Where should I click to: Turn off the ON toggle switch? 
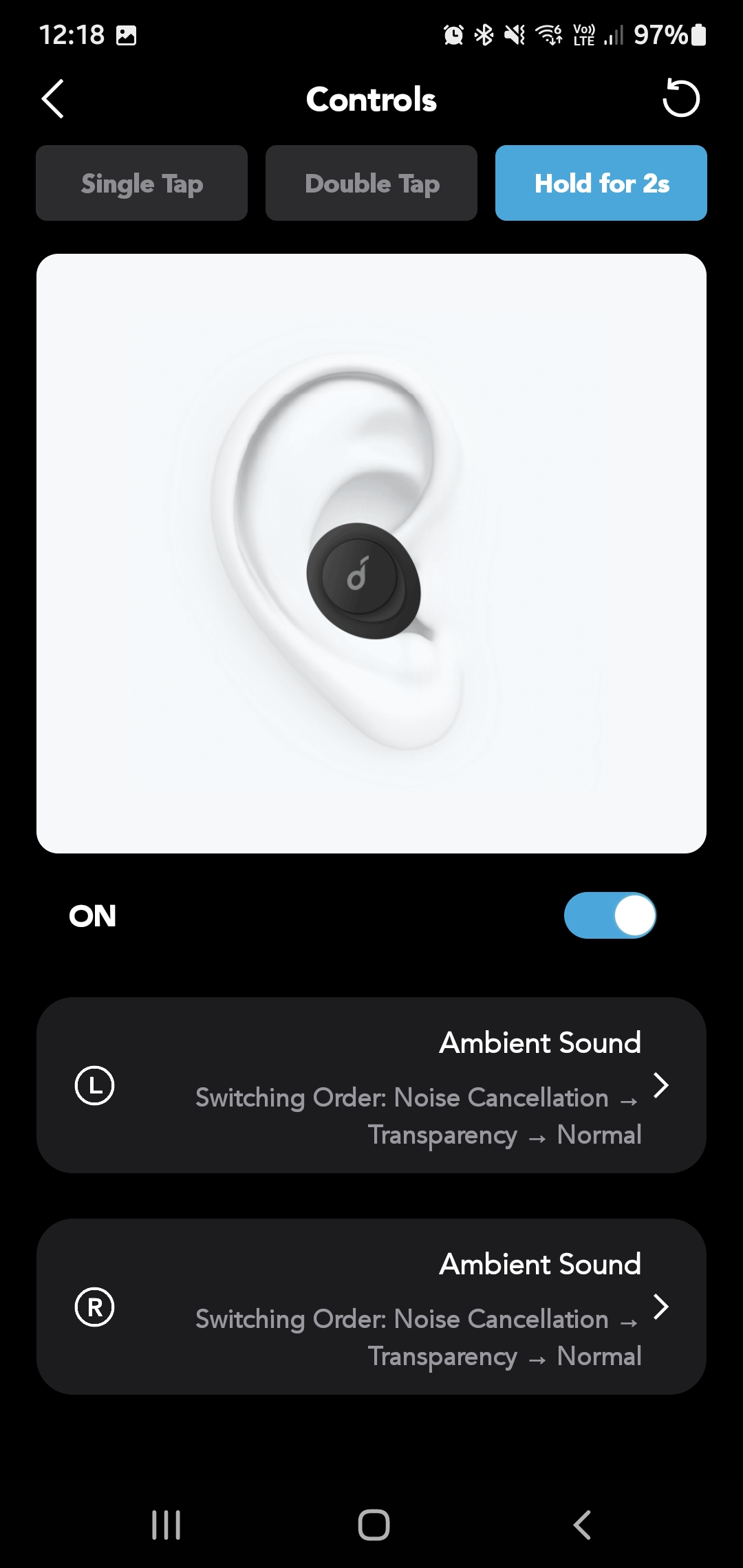610,915
